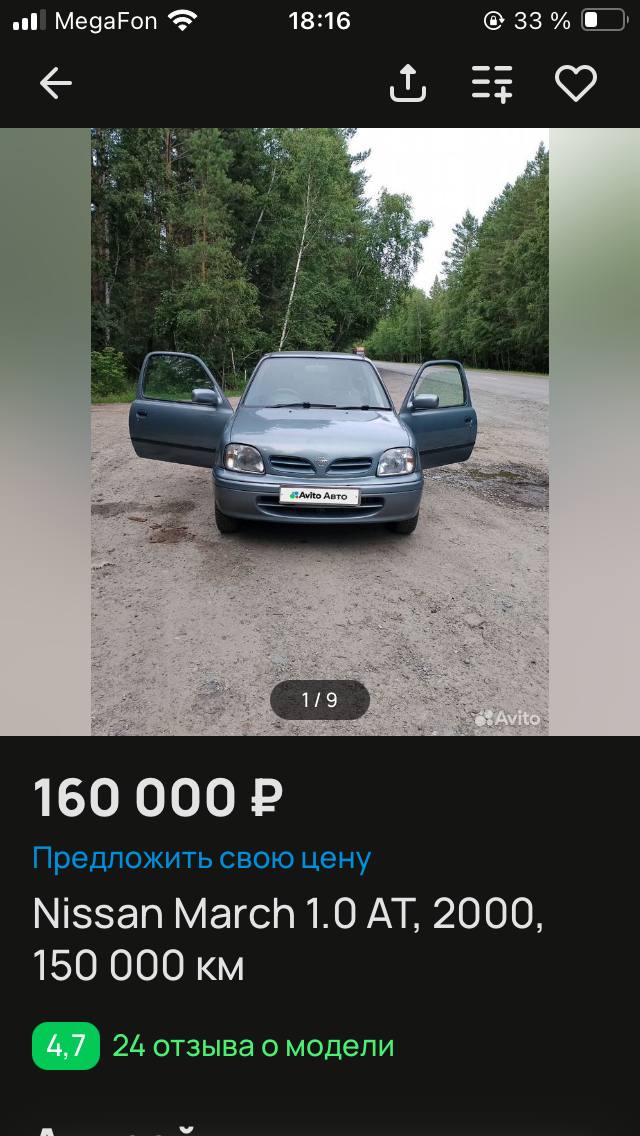Add listing to the comparison list

coord(492,83)
